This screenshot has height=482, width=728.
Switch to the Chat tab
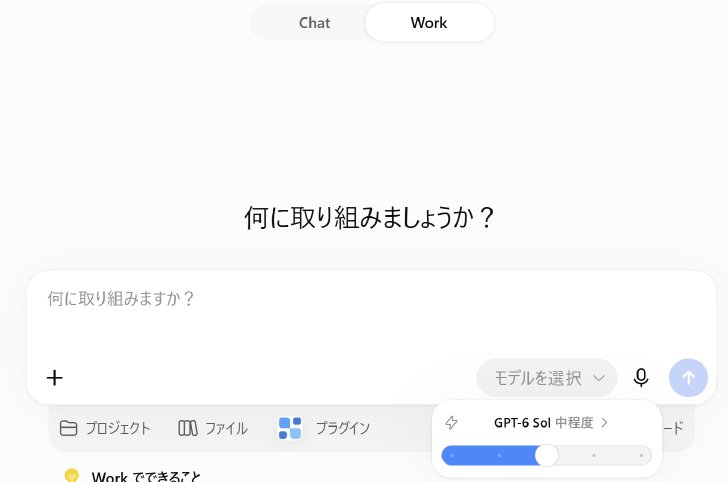[x=314, y=23]
